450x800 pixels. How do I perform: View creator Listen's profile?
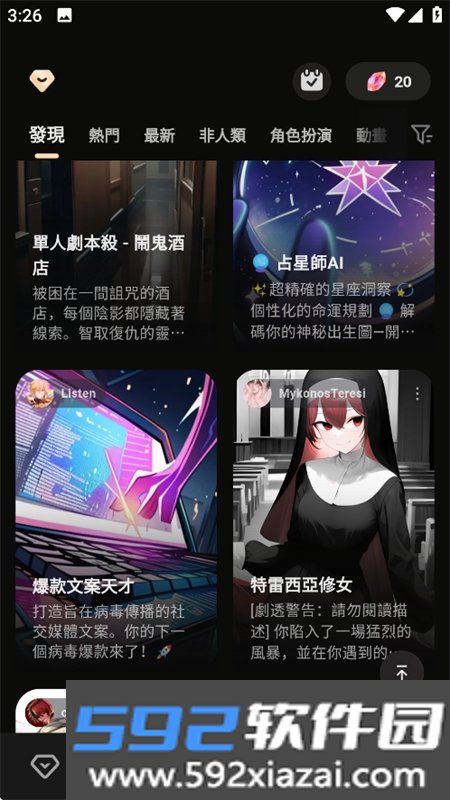(x=62, y=393)
